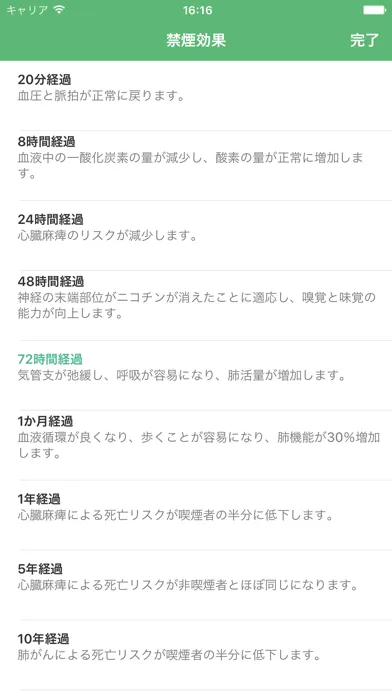This screenshot has height=696, width=392.
Task: Tap the 完了 button to close
Action: [364, 40]
